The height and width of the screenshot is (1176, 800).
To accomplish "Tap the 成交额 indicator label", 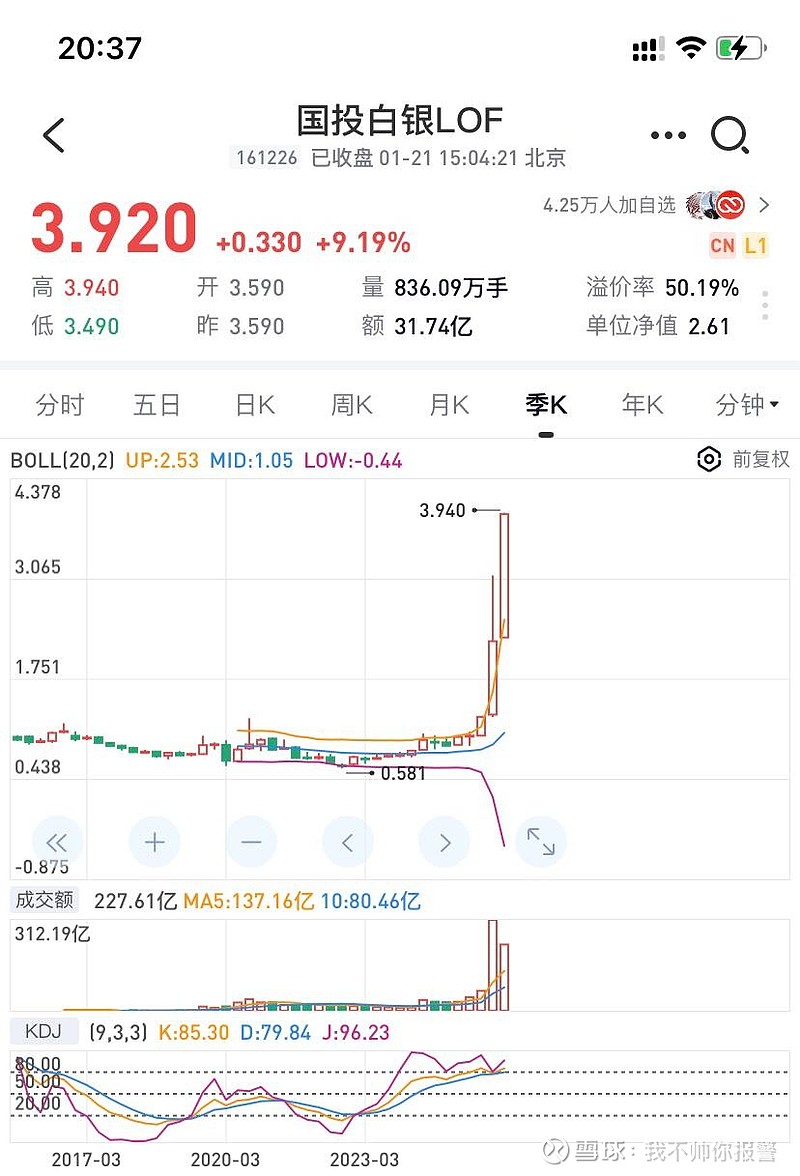I will 44,900.
